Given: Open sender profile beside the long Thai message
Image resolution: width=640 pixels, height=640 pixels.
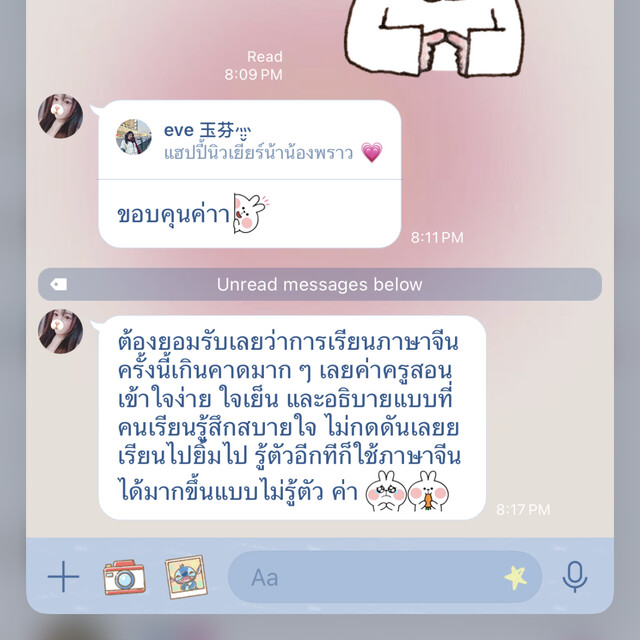Looking at the screenshot, I should pos(60,330).
